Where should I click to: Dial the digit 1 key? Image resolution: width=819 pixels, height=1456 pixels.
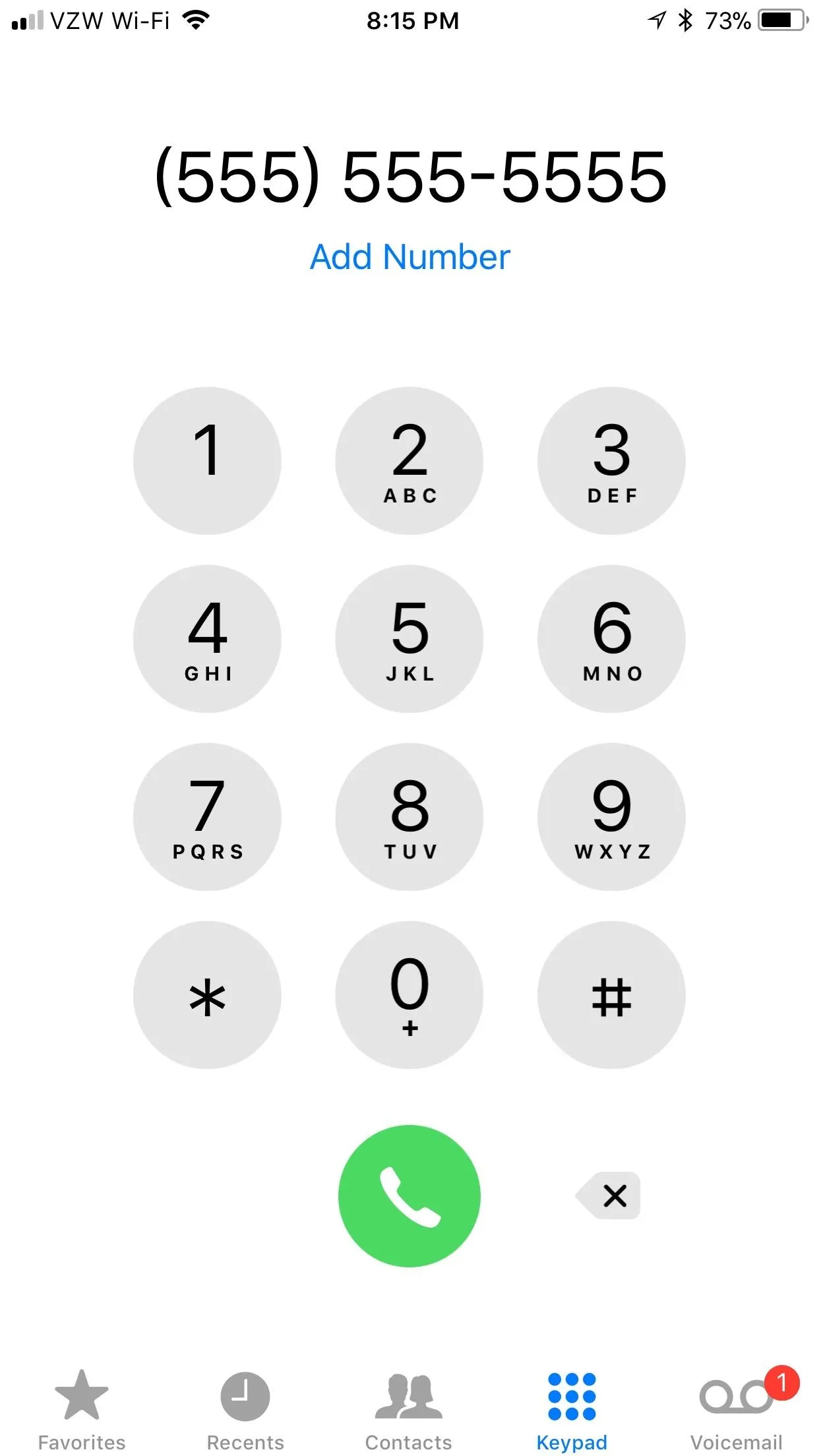(x=207, y=460)
